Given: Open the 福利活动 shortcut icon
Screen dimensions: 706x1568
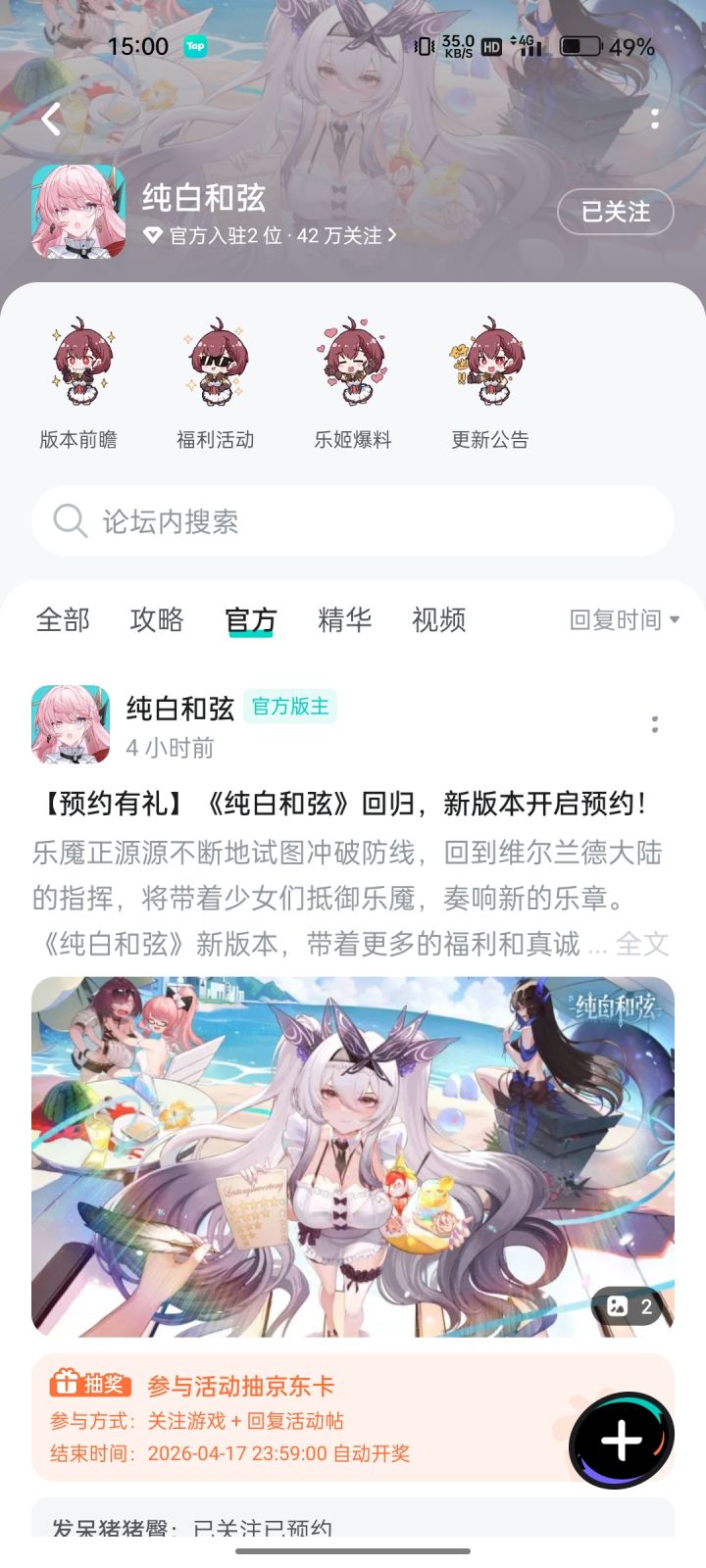Looking at the screenshot, I should point(216,372).
